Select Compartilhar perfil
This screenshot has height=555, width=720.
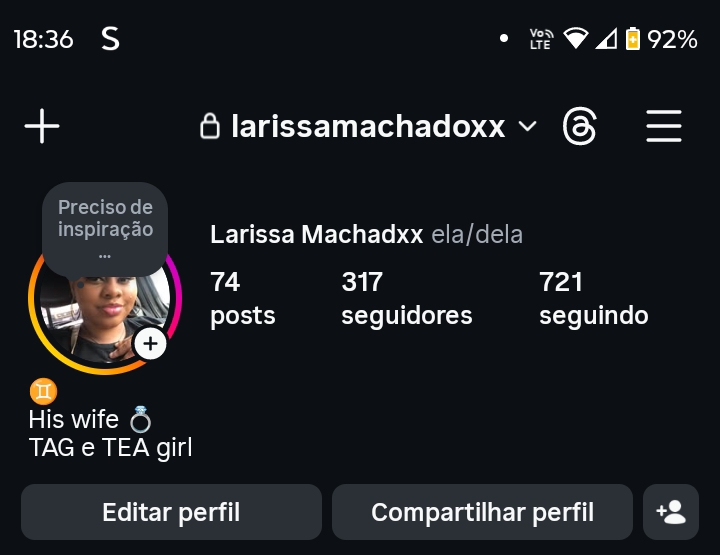pos(482,513)
